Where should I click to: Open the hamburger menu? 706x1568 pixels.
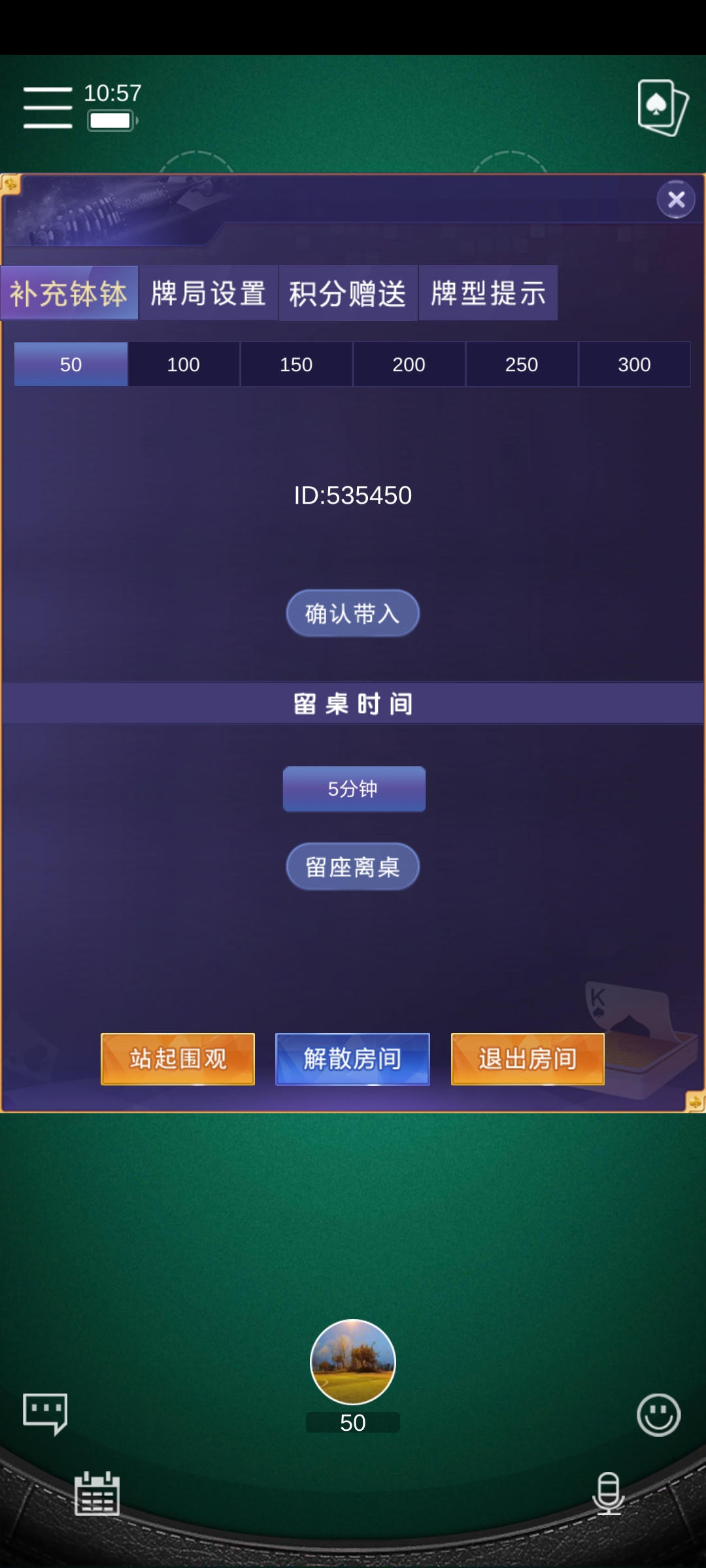click(48, 107)
